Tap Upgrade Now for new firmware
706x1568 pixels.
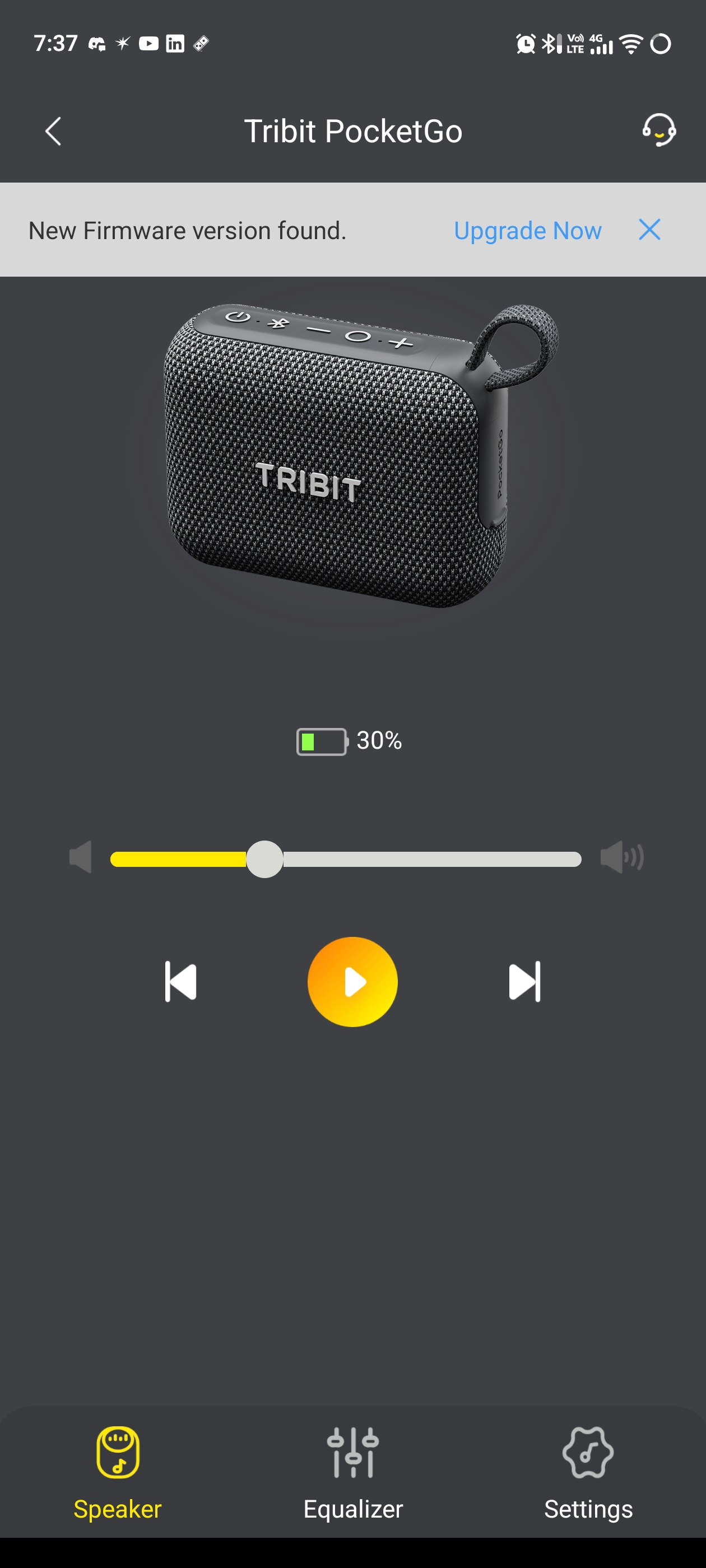527,231
